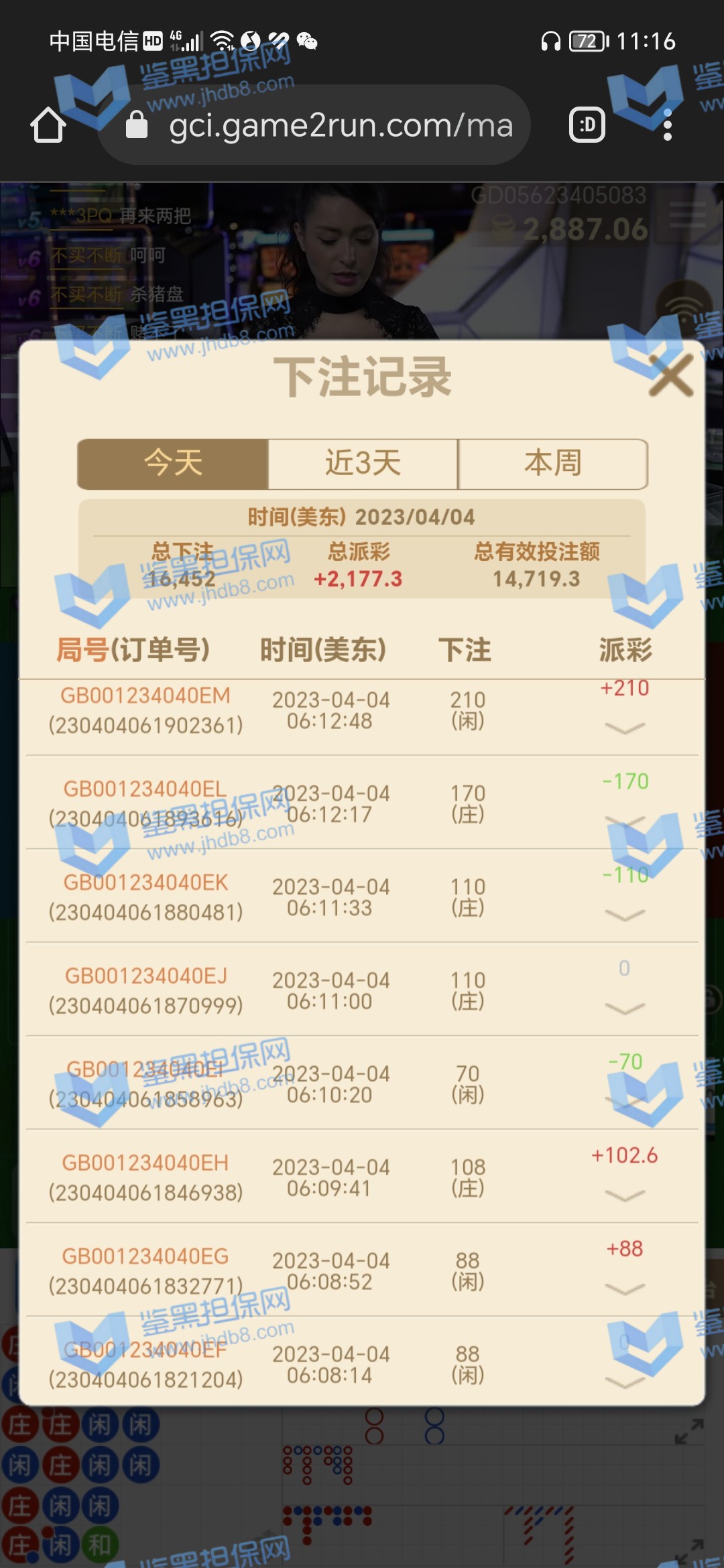
Task: Expand details for bet GB001234040EJ
Action: [x=624, y=1008]
